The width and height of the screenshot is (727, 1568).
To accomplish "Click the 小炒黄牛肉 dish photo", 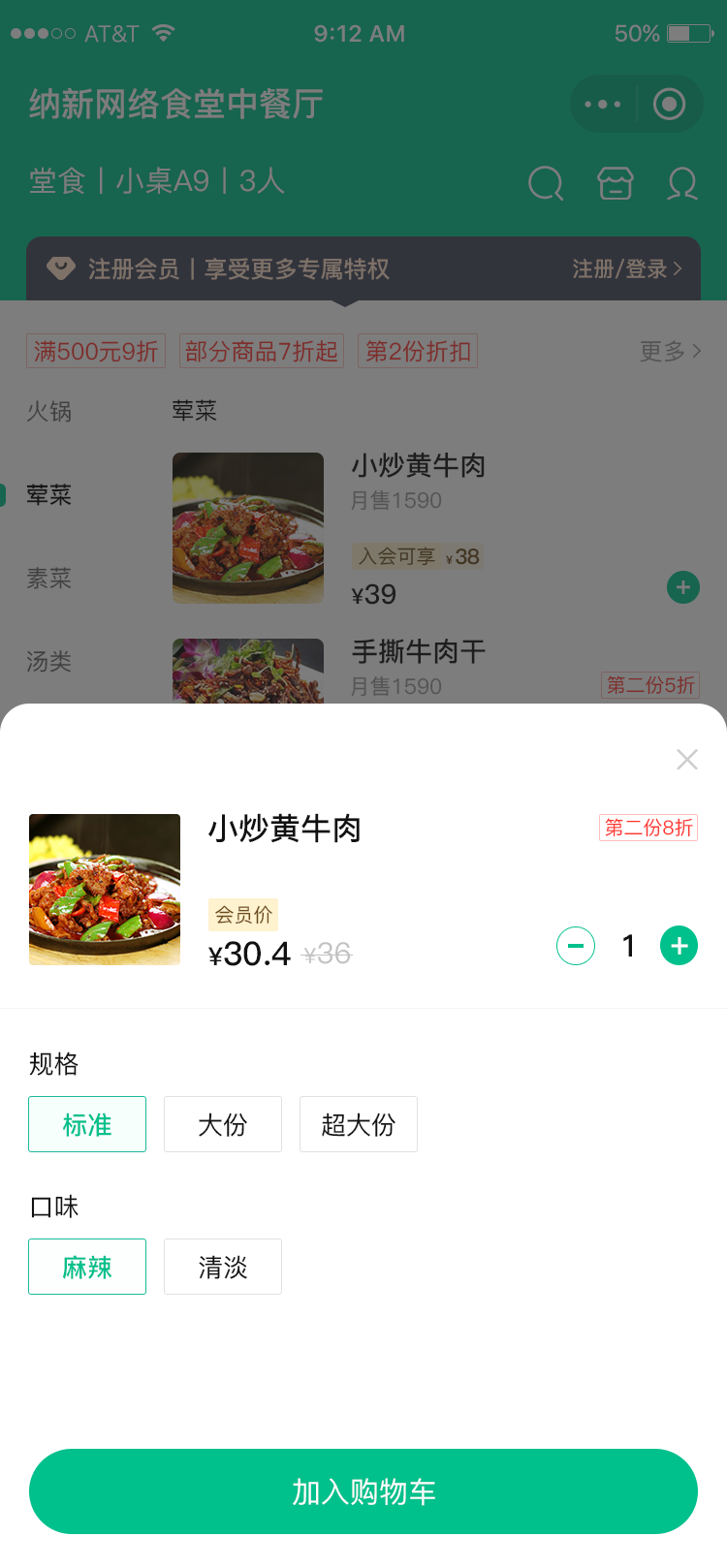I will 104,889.
